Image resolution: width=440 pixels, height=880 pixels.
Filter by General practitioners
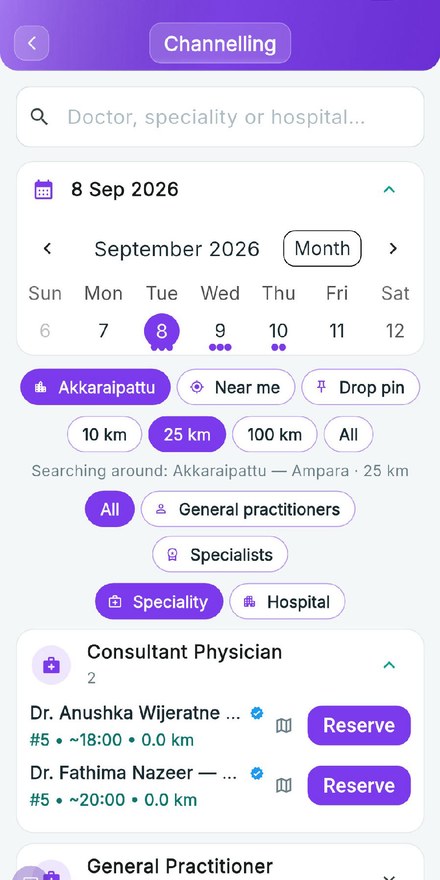[248, 509]
